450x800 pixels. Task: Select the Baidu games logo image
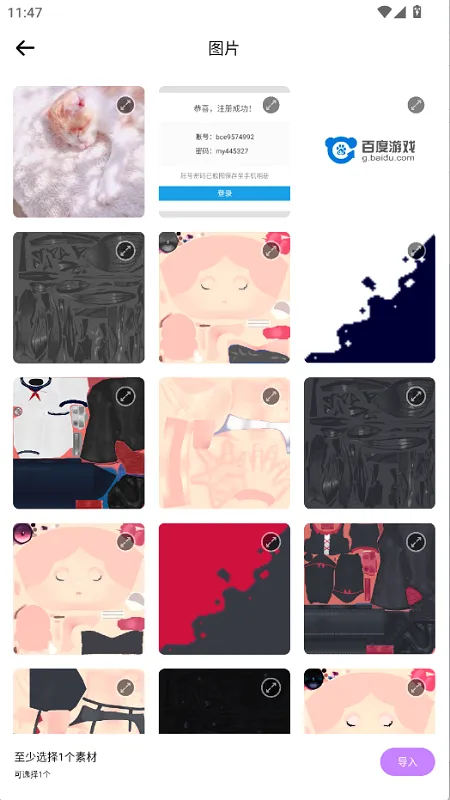coord(370,152)
